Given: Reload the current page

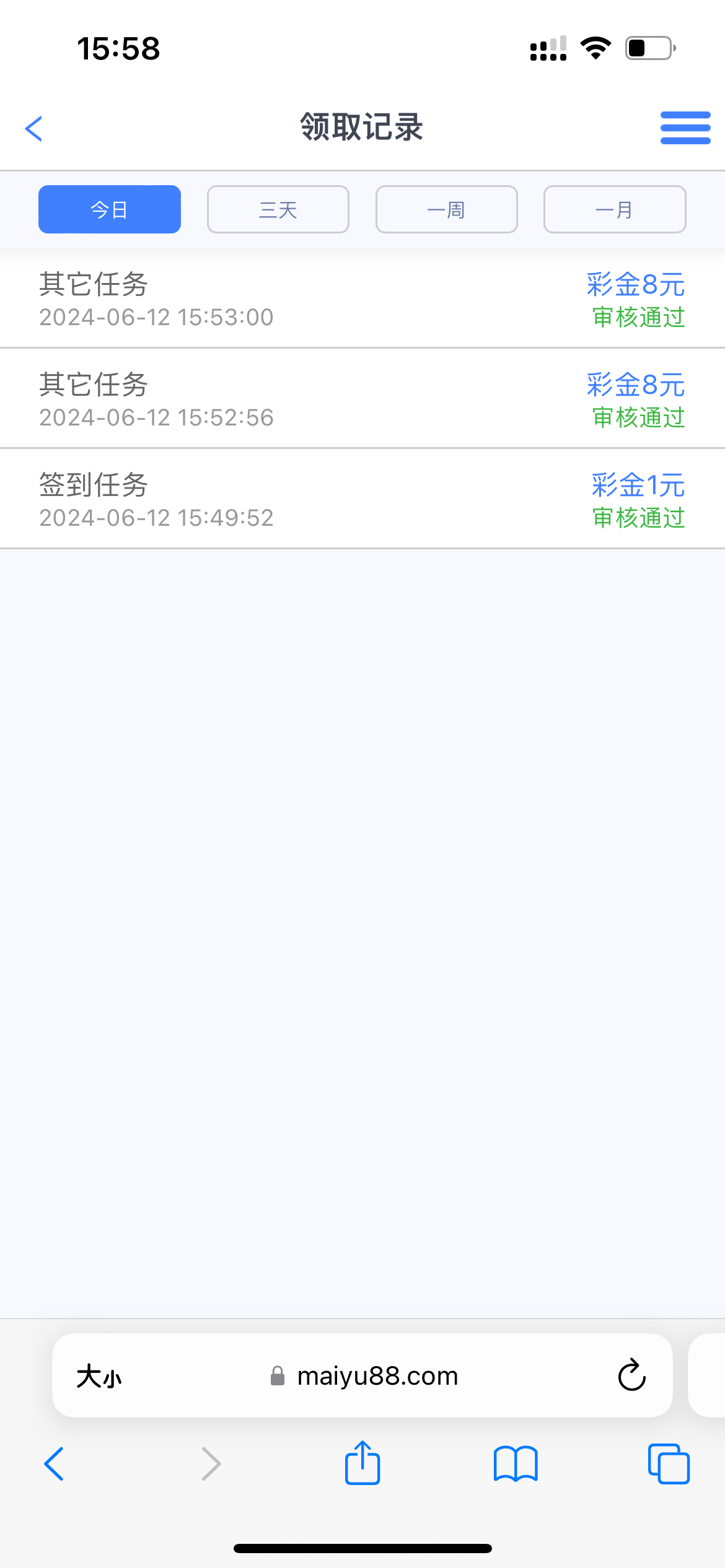Looking at the screenshot, I should (x=631, y=1376).
